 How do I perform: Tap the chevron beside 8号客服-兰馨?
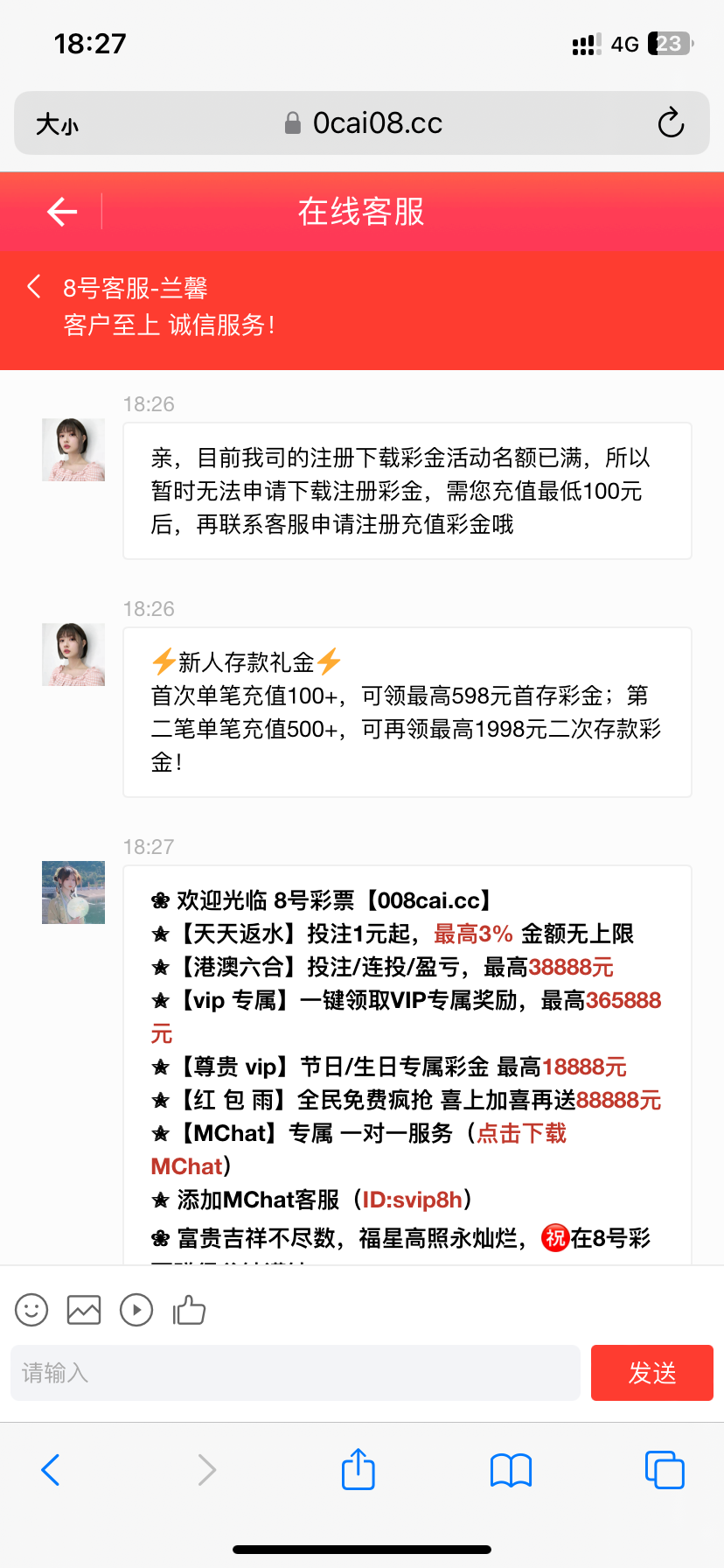click(x=34, y=286)
